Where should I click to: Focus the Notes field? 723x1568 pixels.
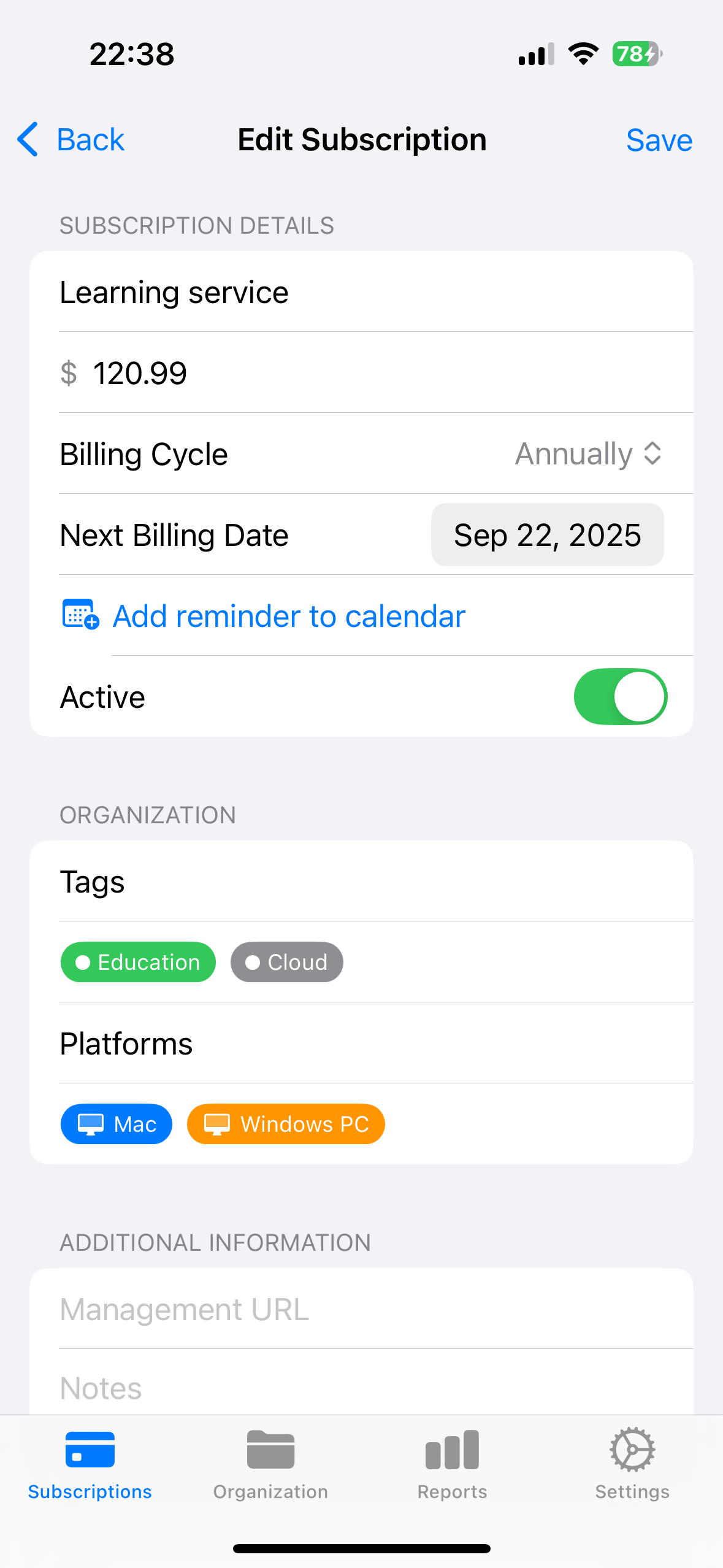click(361, 1388)
